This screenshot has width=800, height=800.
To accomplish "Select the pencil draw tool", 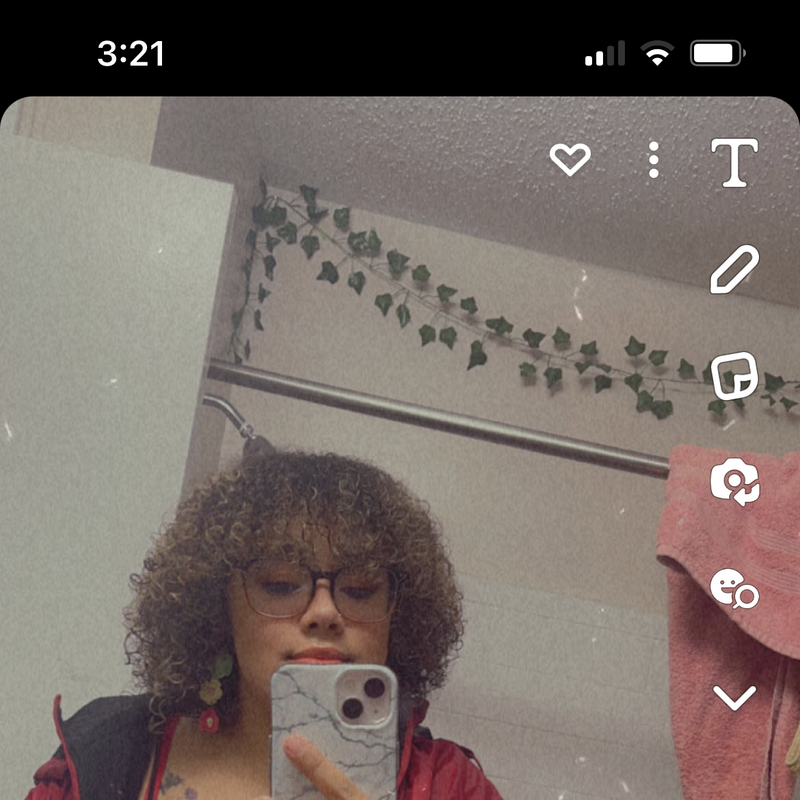I will tap(734, 270).
